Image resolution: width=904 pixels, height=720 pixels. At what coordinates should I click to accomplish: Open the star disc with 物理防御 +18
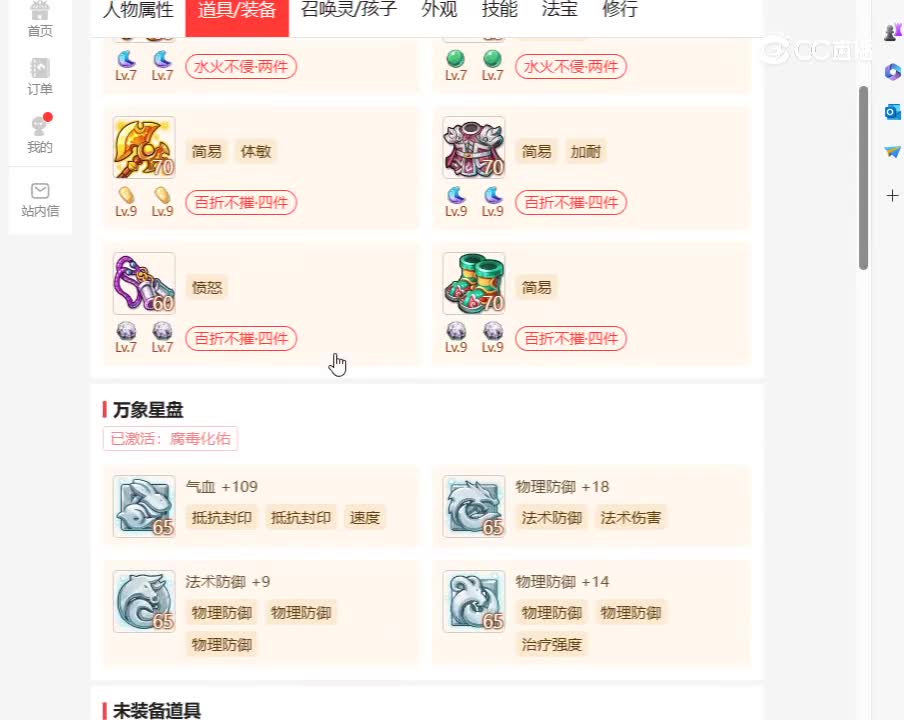(x=474, y=506)
